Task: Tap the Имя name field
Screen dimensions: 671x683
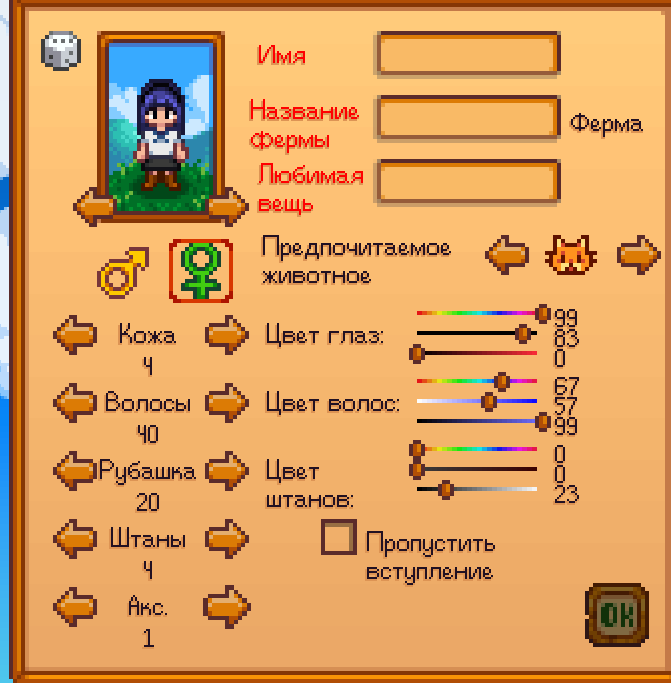Action: click(467, 54)
